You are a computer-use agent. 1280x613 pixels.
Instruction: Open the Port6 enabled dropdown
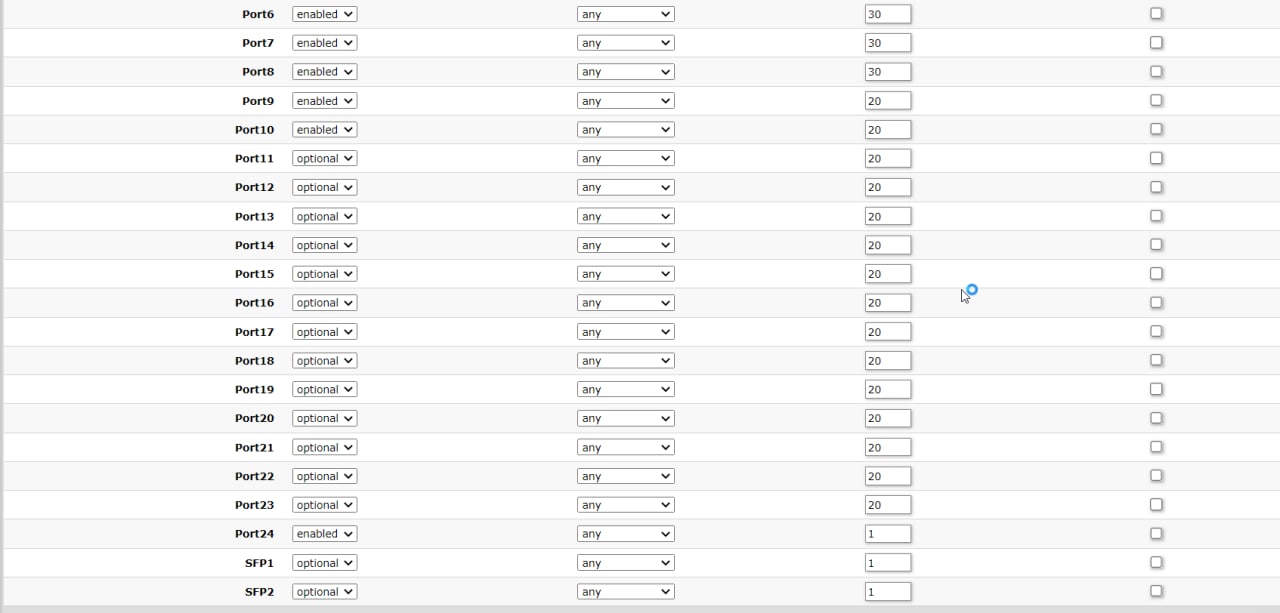point(324,14)
